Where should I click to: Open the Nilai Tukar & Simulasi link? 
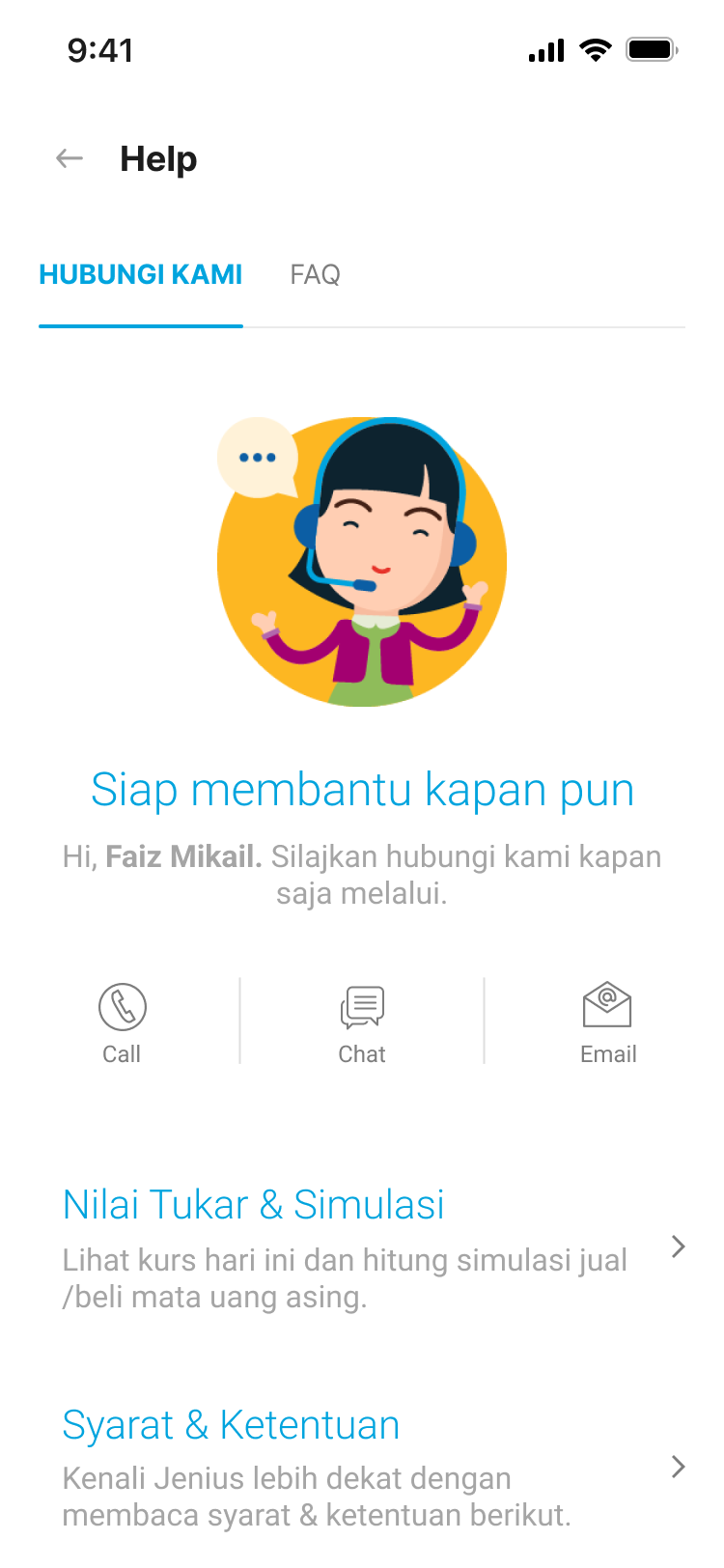tap(253, 1204)
